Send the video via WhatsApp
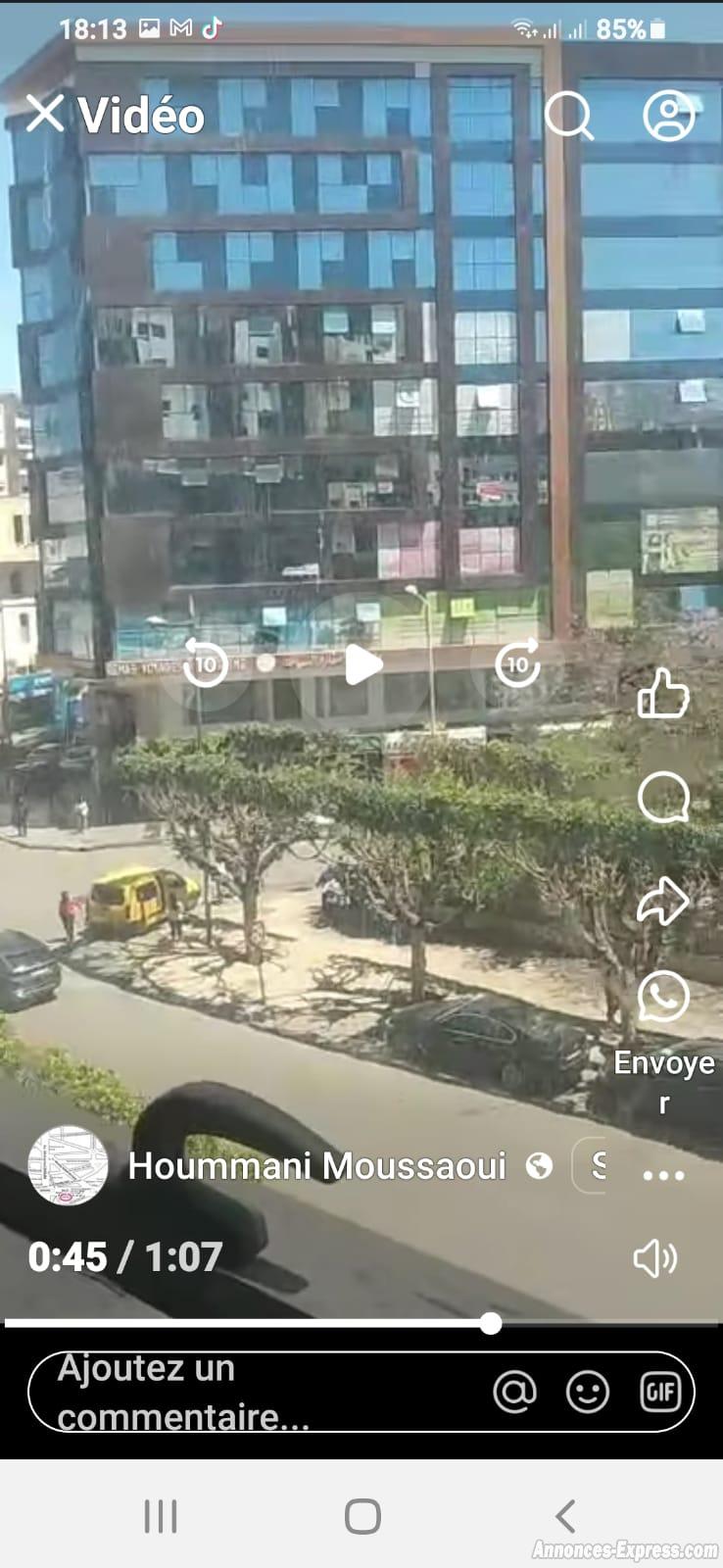The height and width of the screenshot is (1568, 723). point(663,998)
